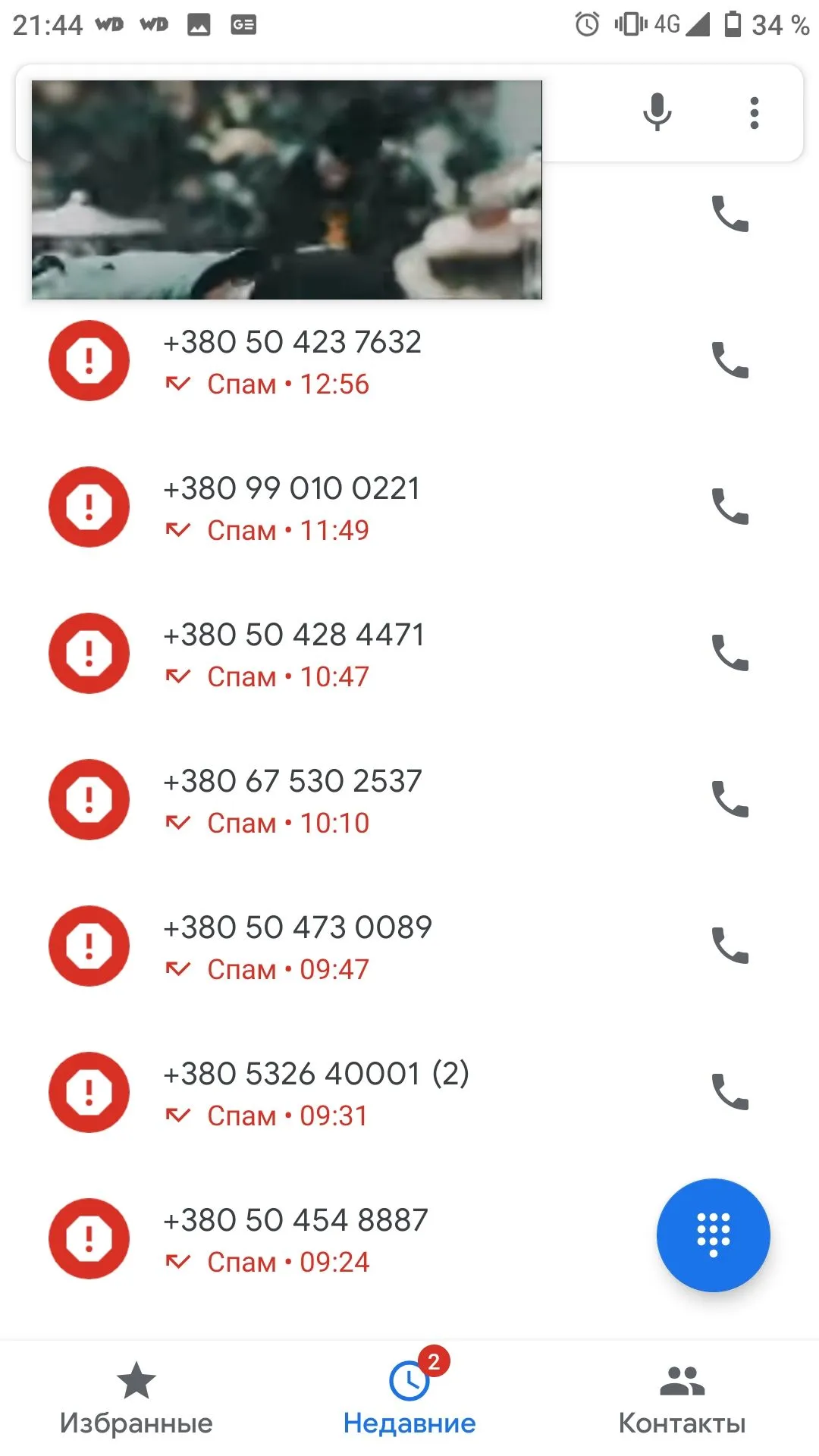This screenshot has width=819, height=1456.
Task: Call the number +380 50 428 4471
Action: coord(730,653)
